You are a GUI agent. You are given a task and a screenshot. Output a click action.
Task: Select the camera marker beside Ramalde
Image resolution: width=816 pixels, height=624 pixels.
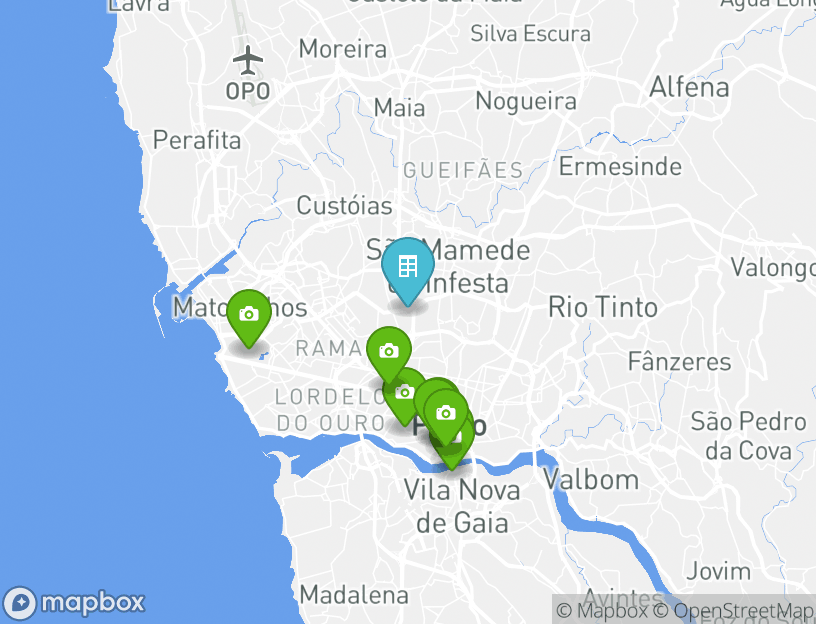388,351
